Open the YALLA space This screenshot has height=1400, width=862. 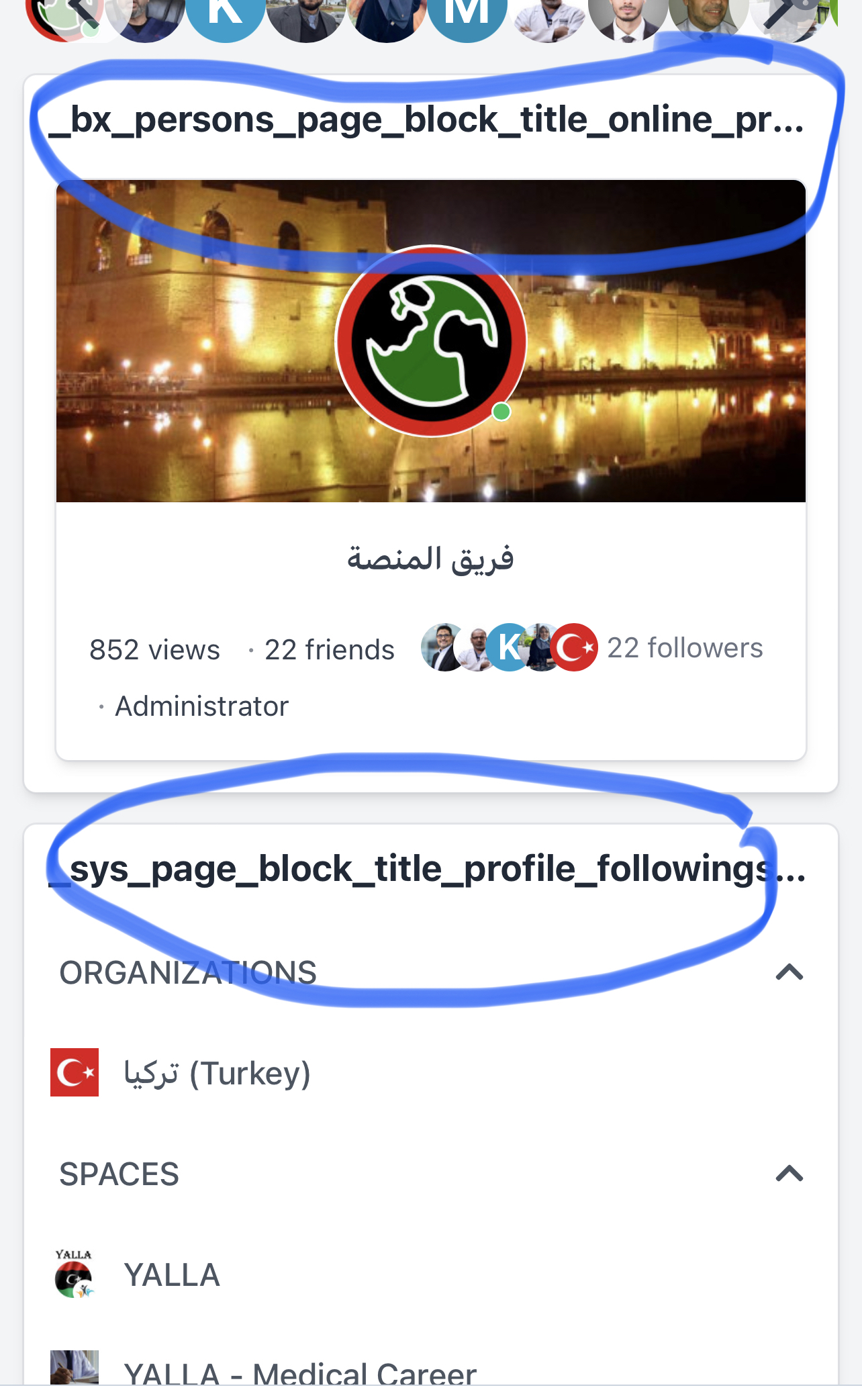point(172,1274)
